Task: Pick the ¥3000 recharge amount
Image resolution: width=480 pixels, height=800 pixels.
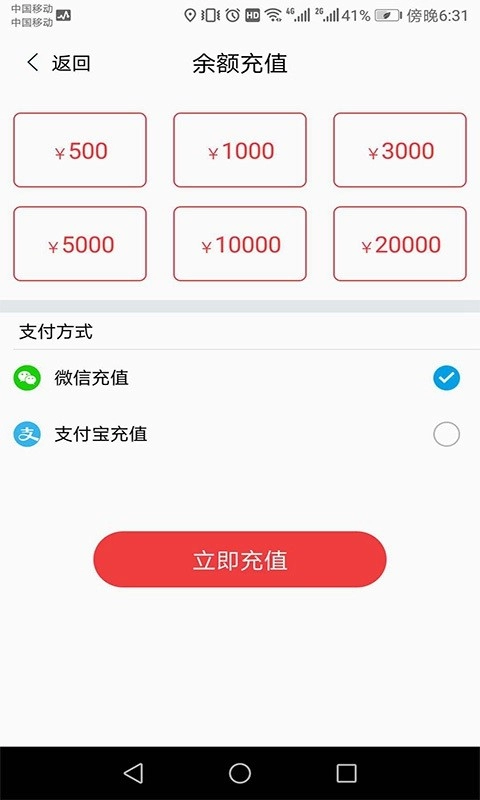Action: pyautogui.click(x=400, y=150)
